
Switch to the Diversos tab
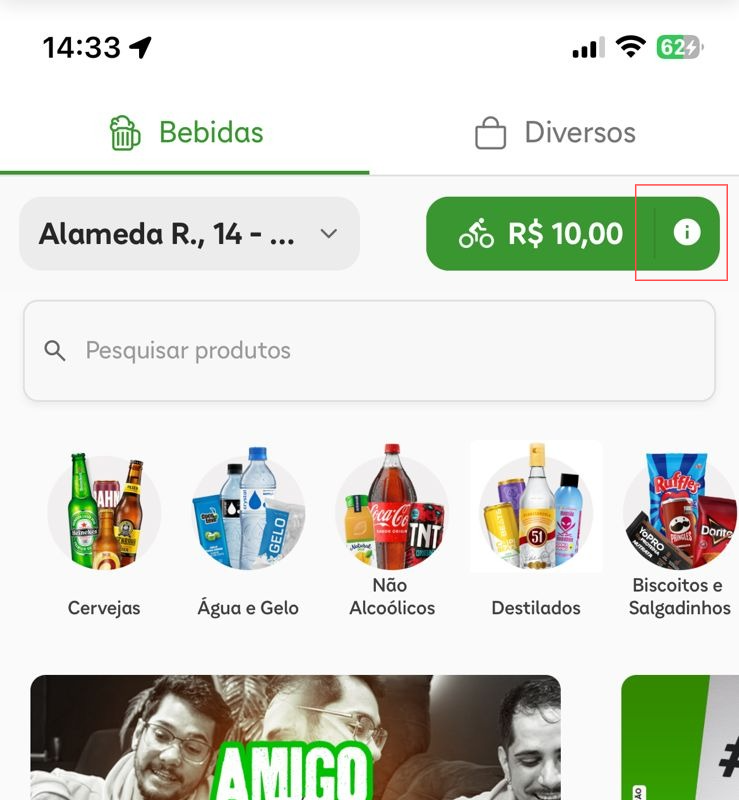[555, 133]
